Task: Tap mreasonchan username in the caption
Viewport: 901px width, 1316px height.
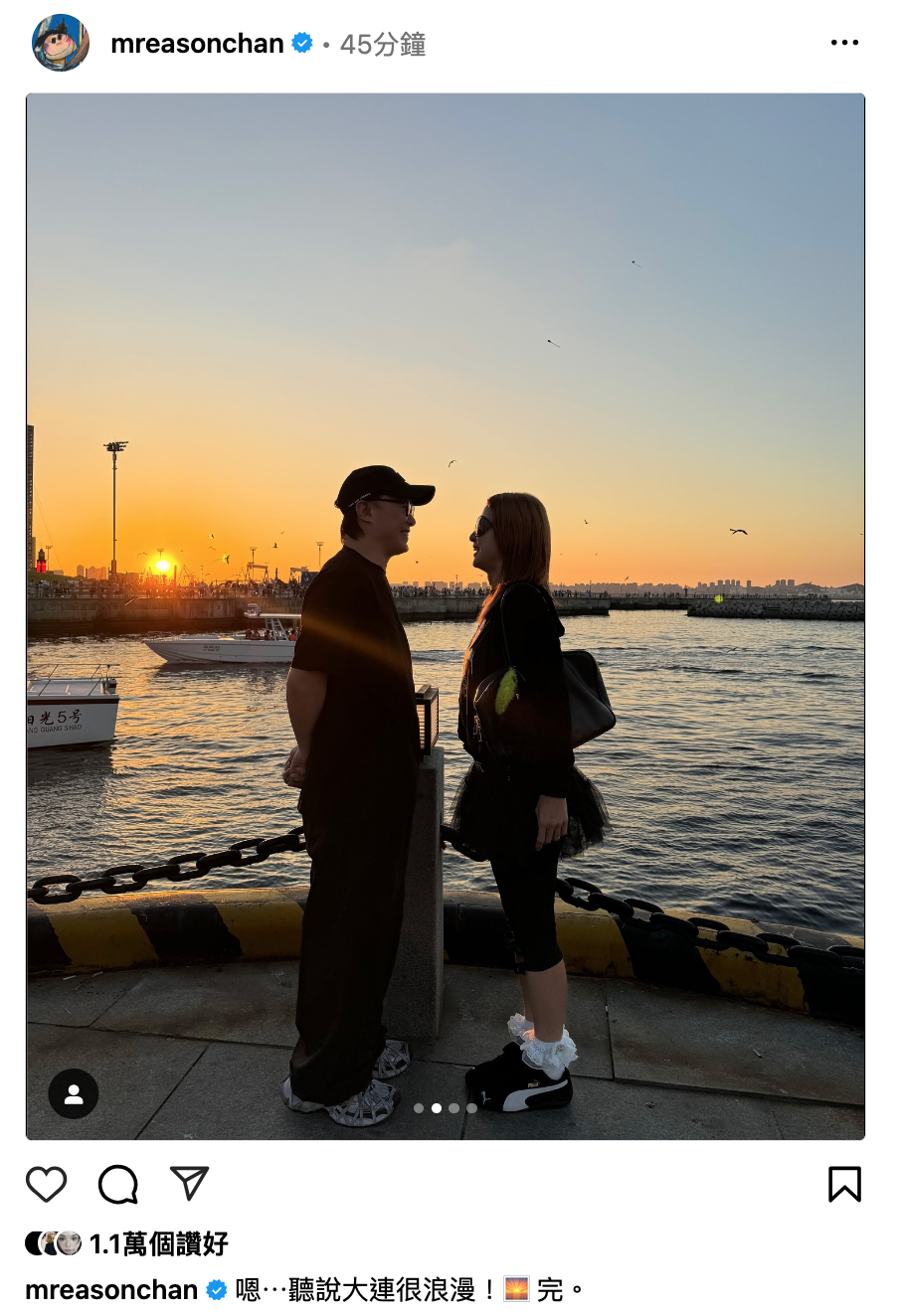Action: [x=111, y=1290]
